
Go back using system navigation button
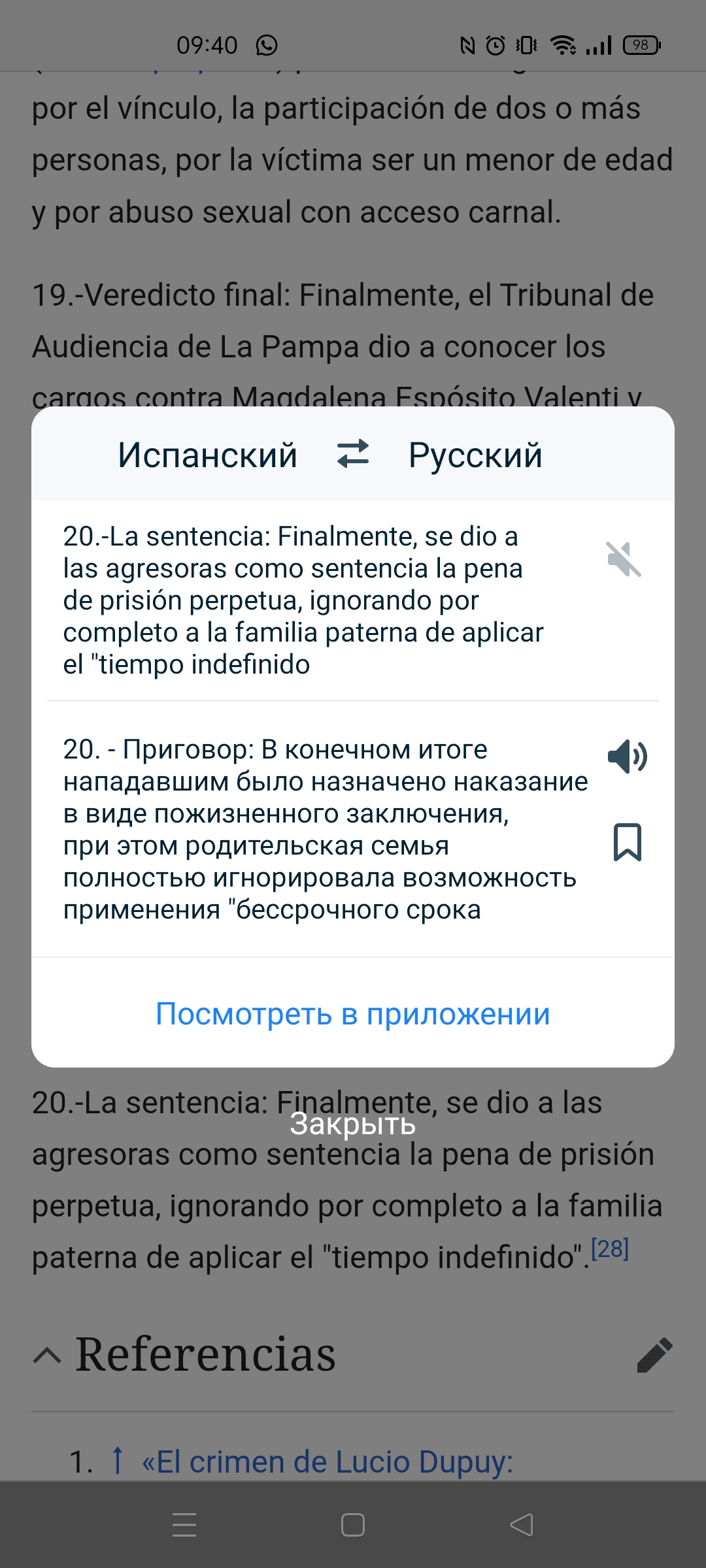pos(522,1525)
